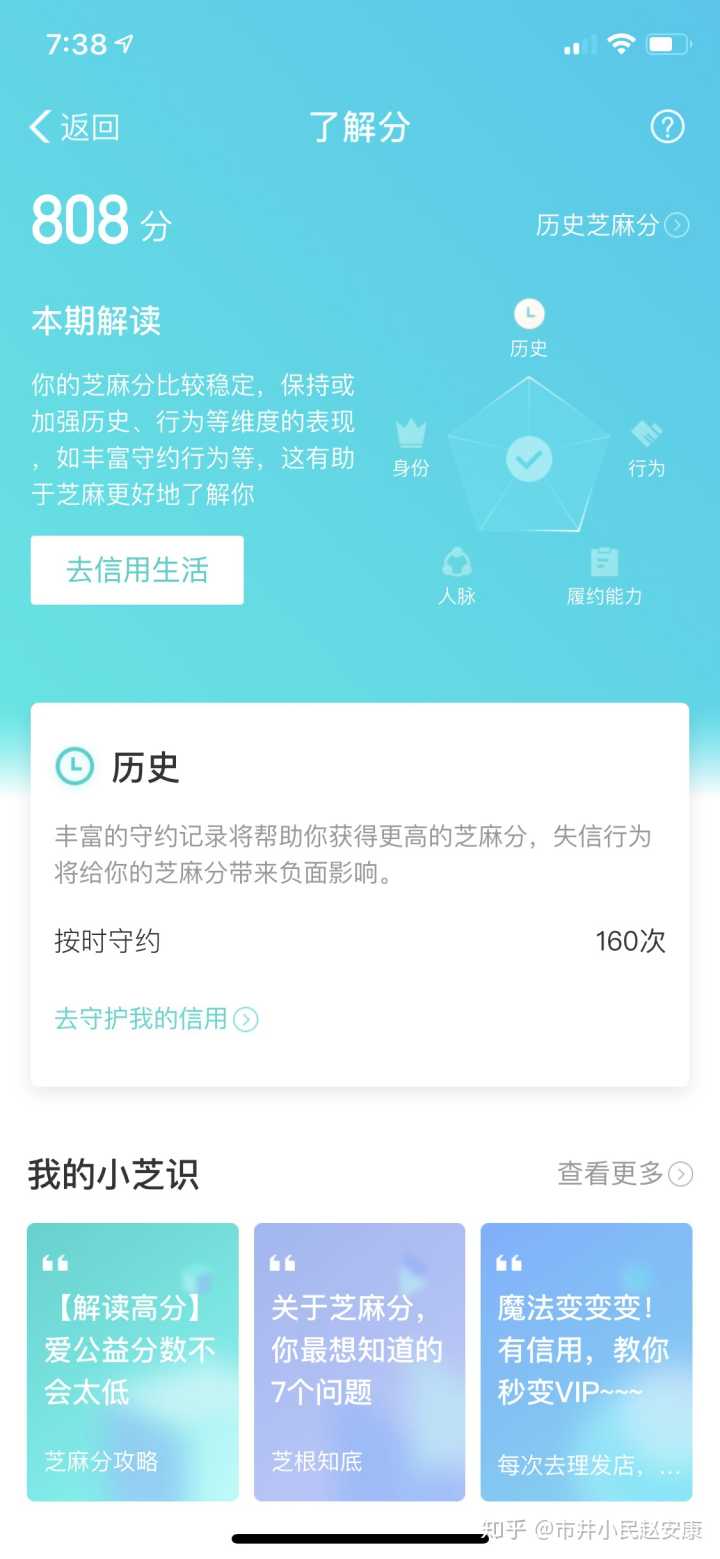Tap the 去信用生活 button
The height and width of the screenshot is (1559, 720).
[x=137, y=570]
